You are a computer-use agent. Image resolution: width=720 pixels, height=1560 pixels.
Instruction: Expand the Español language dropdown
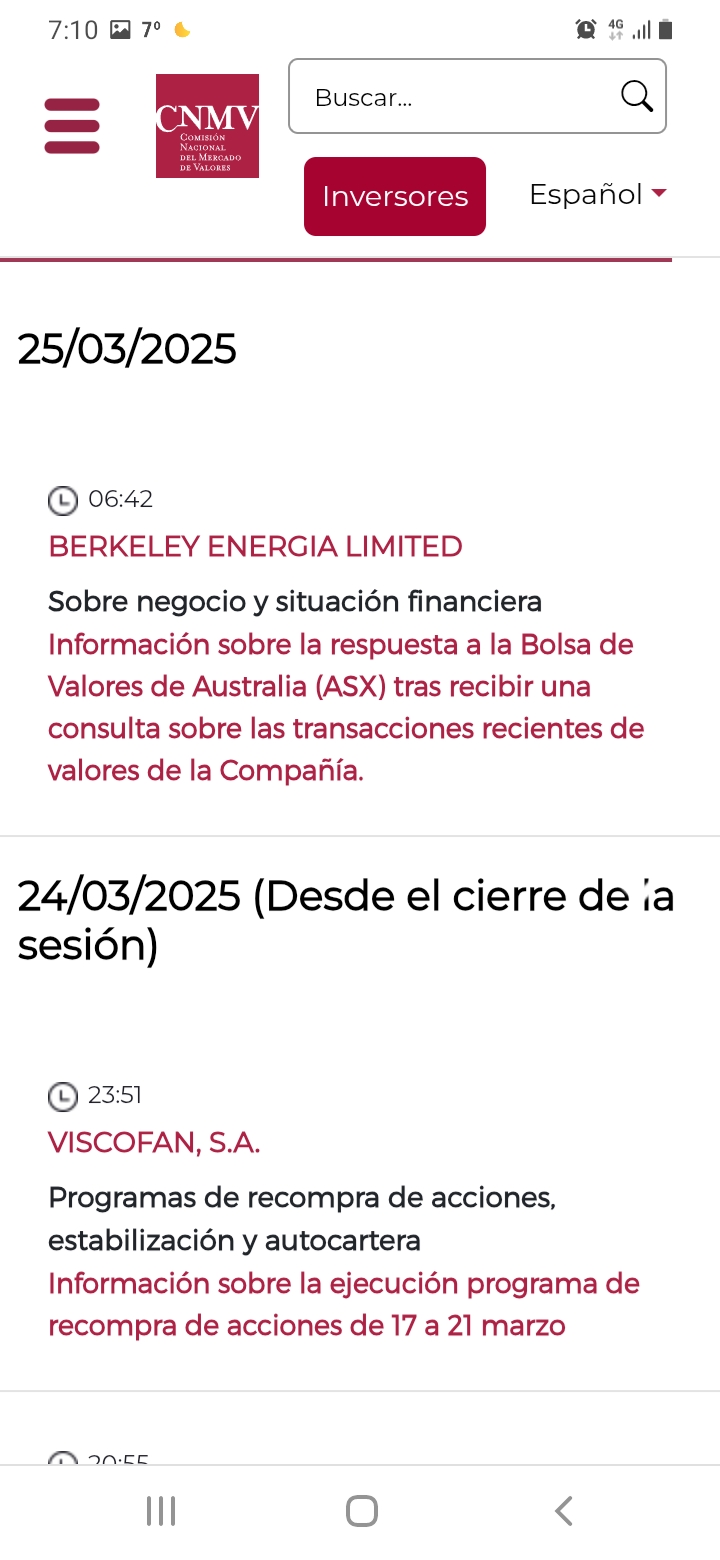(597, 194)
